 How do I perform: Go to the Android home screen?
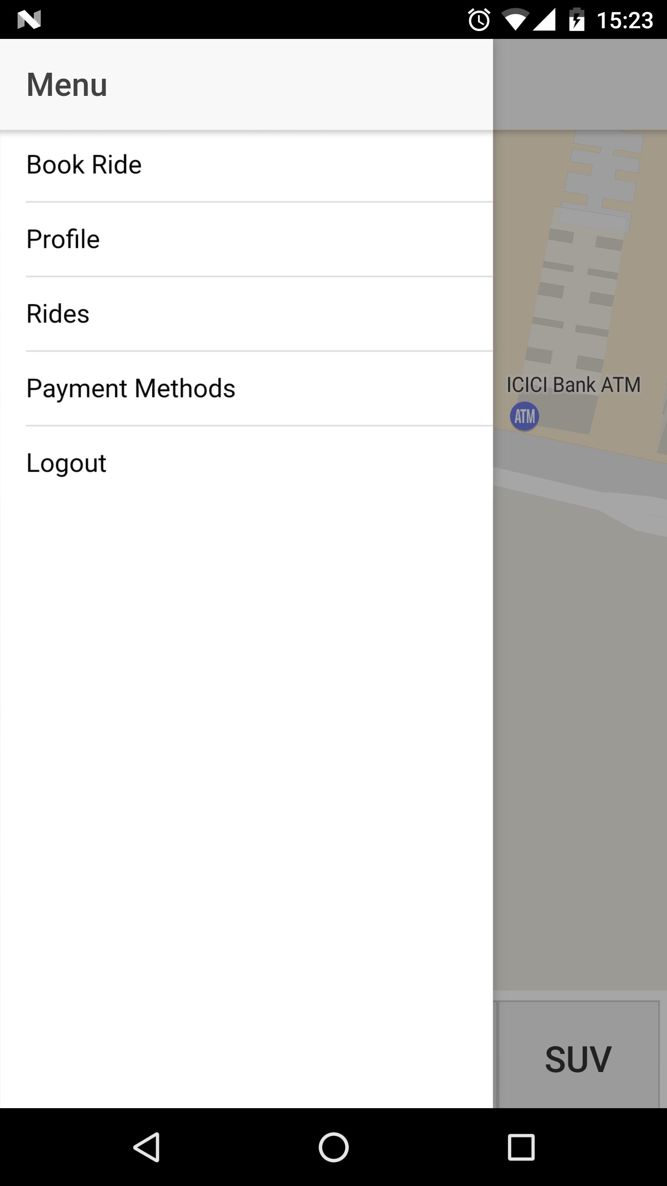coord(334,1147)
